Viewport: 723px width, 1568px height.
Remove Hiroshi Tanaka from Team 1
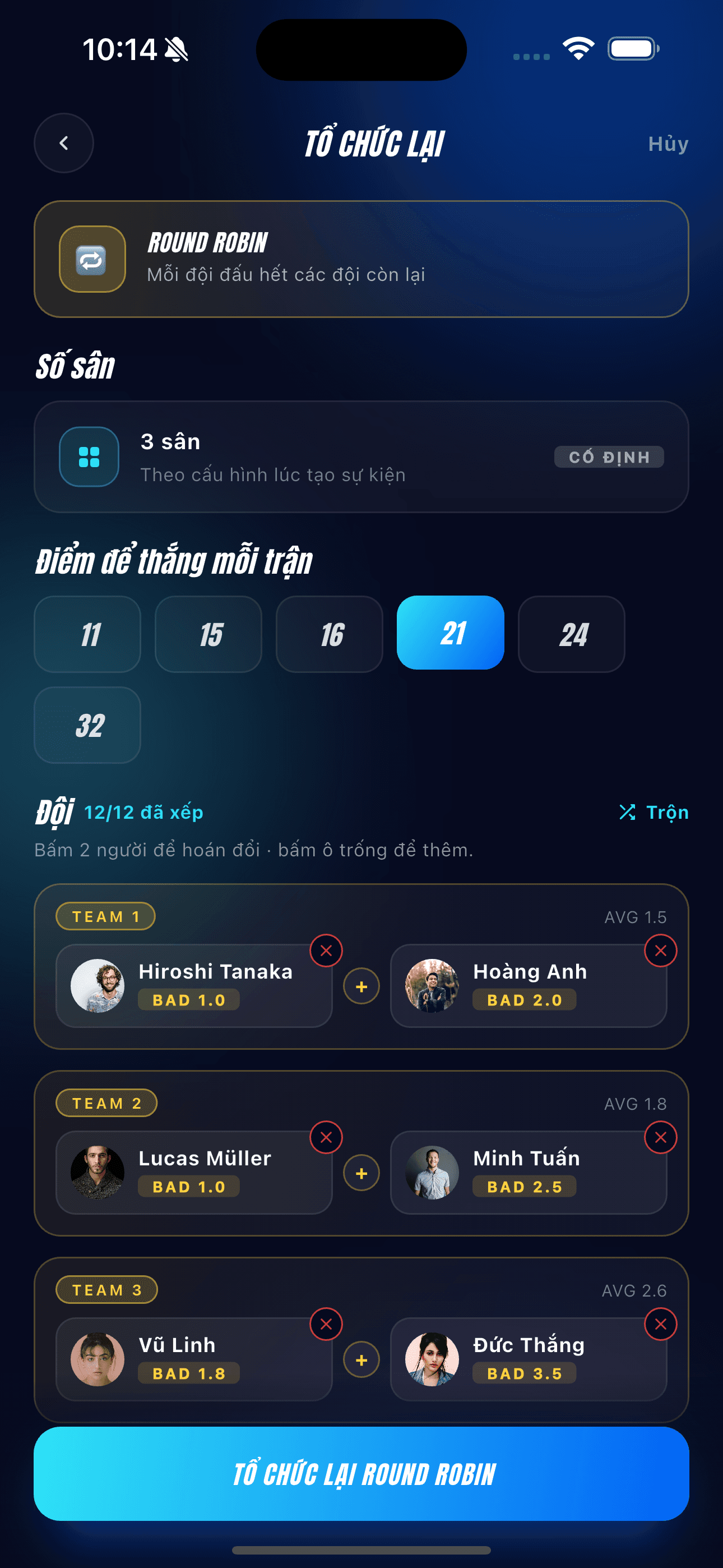326,951
